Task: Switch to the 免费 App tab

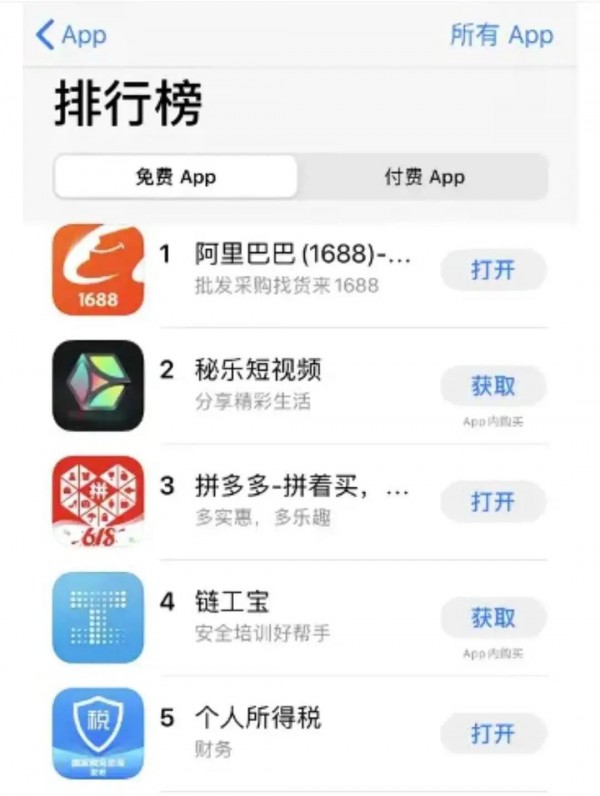Action: coord(176,177)
